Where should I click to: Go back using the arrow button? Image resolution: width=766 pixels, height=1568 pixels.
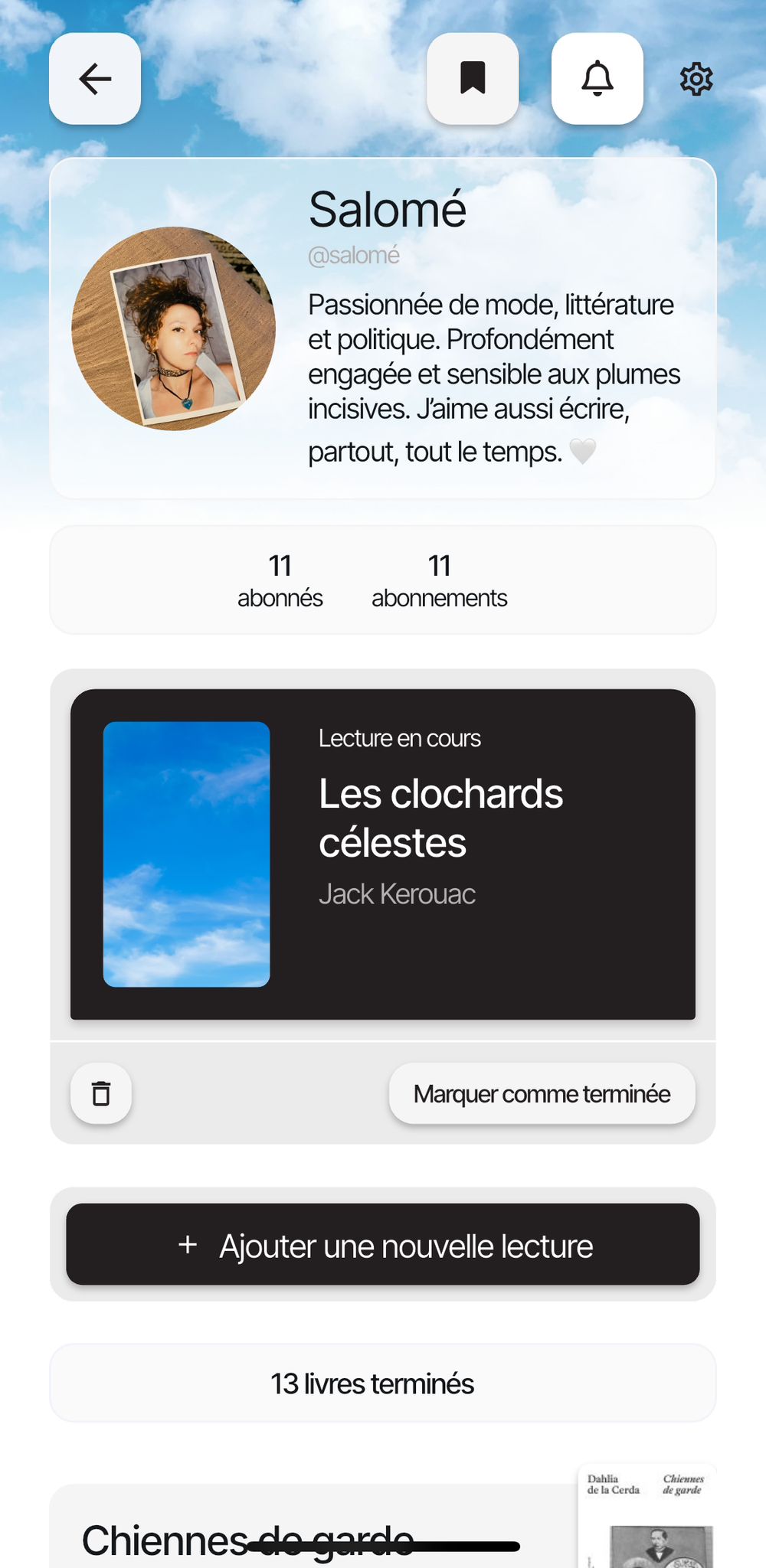click(x=95, y=79)
